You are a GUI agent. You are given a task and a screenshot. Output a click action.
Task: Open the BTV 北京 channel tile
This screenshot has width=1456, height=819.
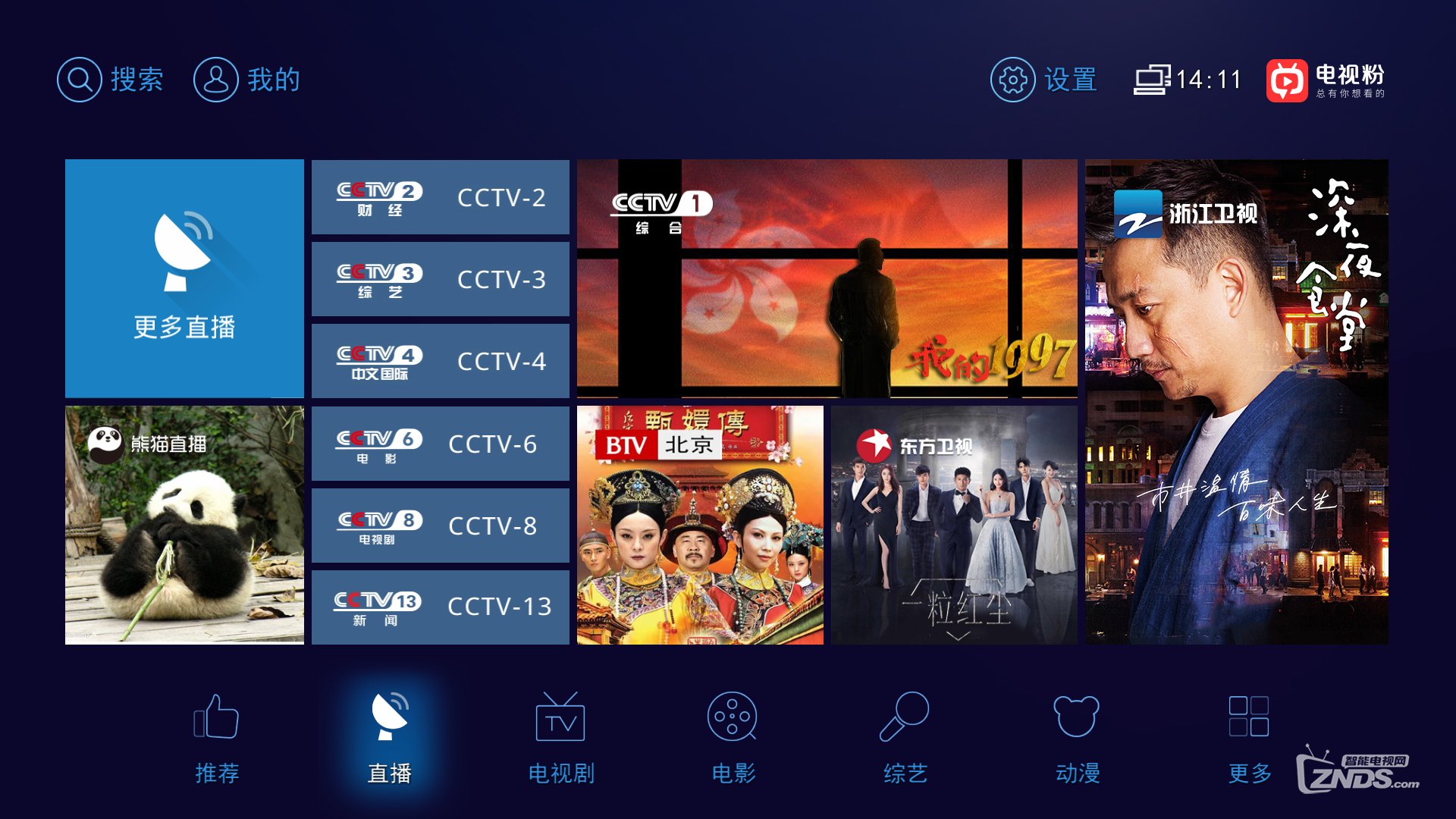pyautogui.click(x=700, y=525)
